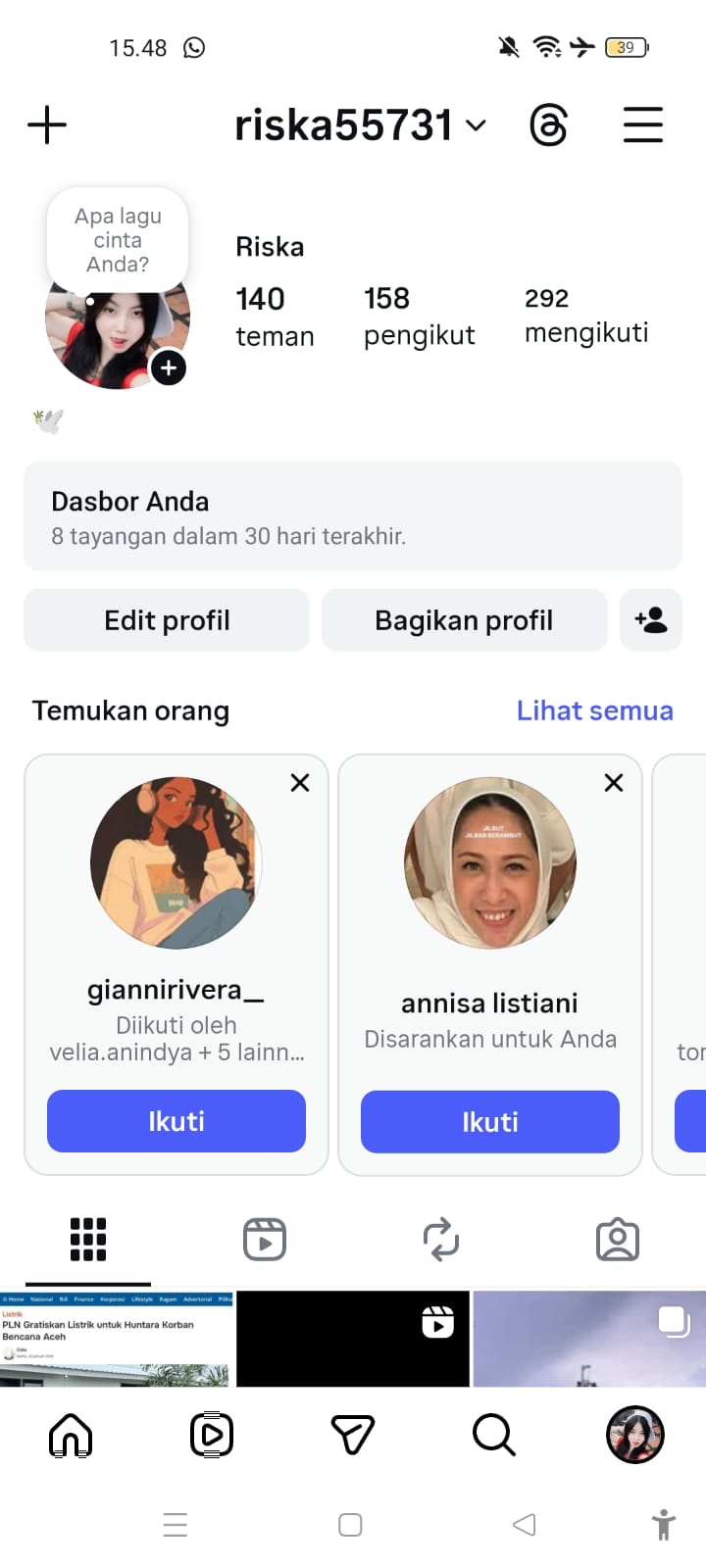
Task: Tap the 'Apa lagu cinta Anda?' note bubble
Action: tap(118, 240)
